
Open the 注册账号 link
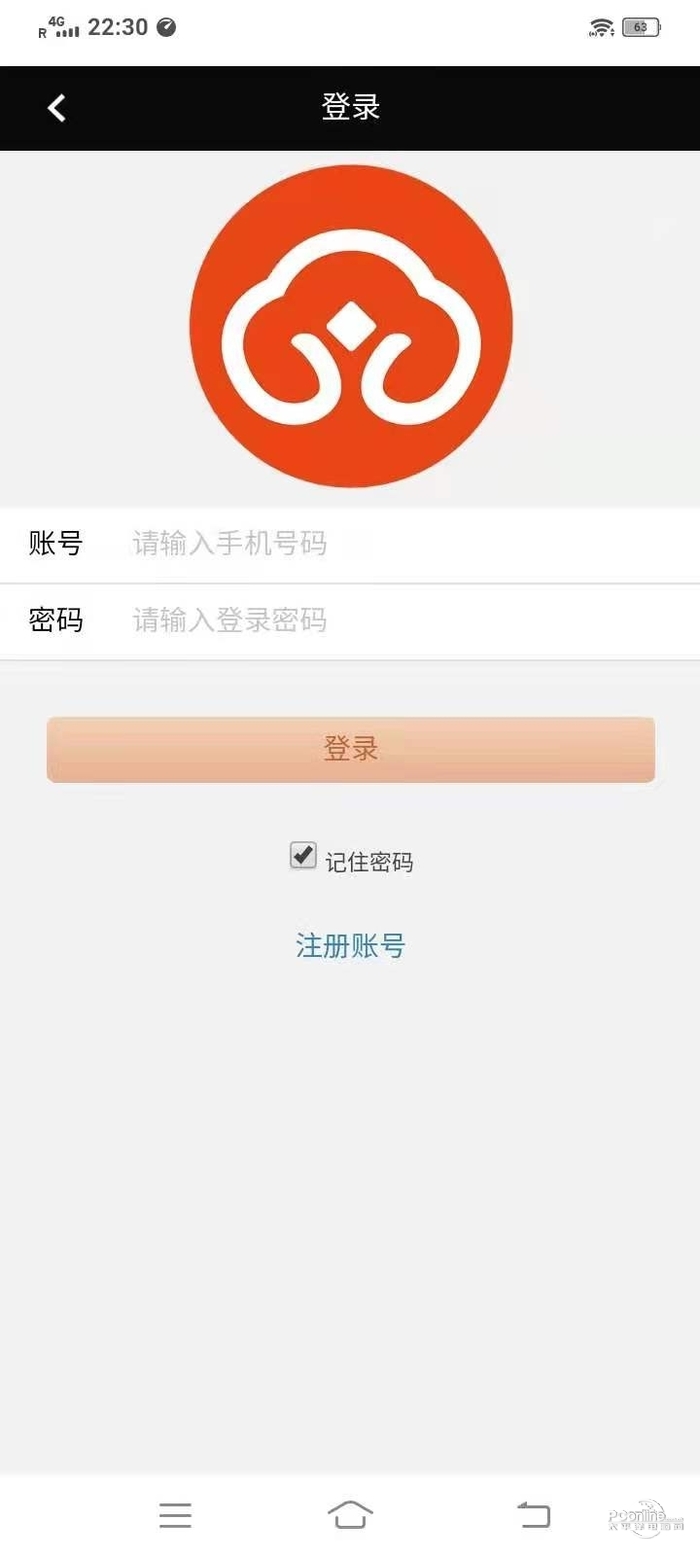(350, 946)
